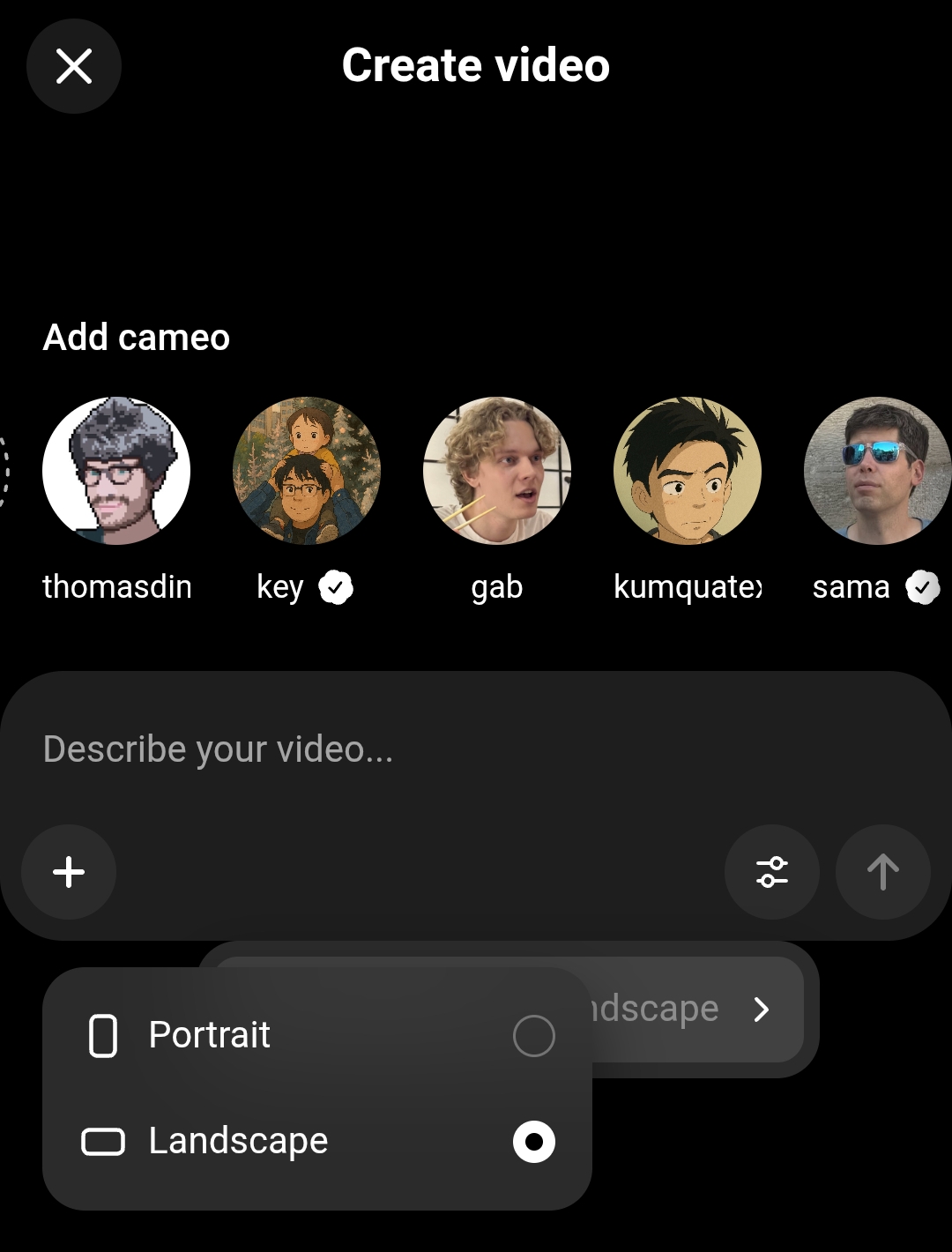The height and width of the screenshot is (1252, 952).
Task: Select Landscape orientation
Action: [x=317, y=1141]
